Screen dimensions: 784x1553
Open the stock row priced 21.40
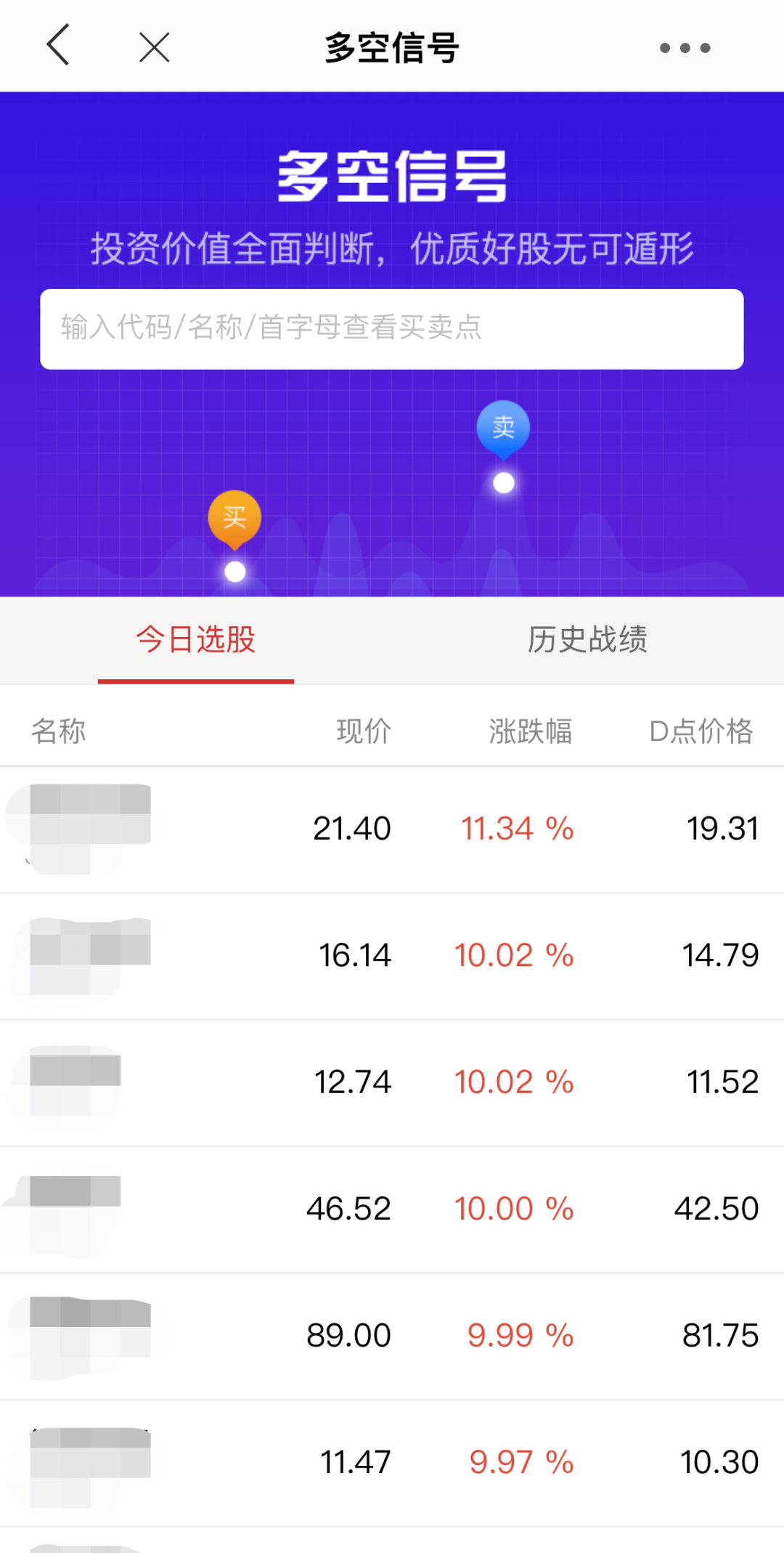(x=392, y=828)
